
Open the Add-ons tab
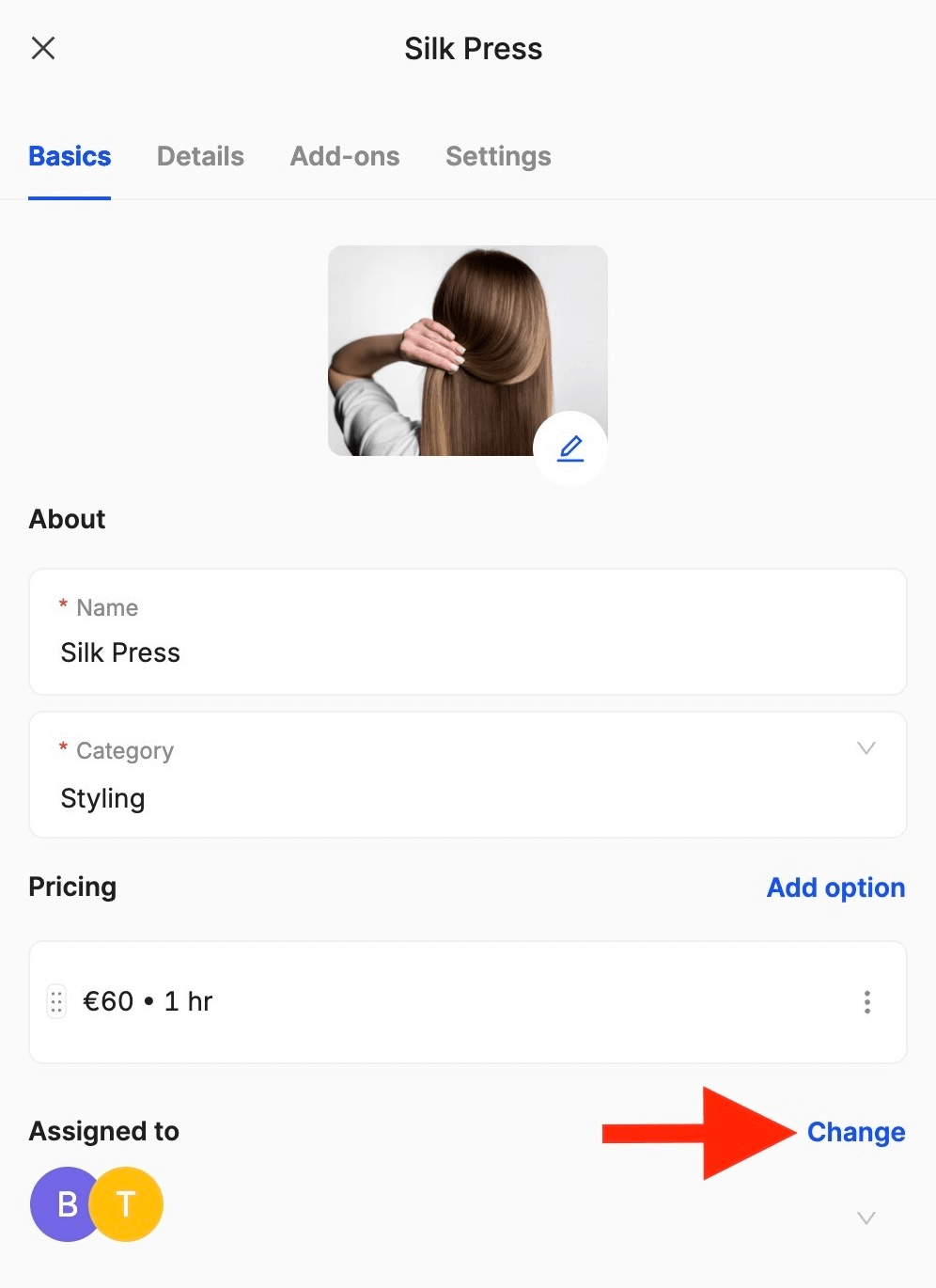click(x=345, y=156)
